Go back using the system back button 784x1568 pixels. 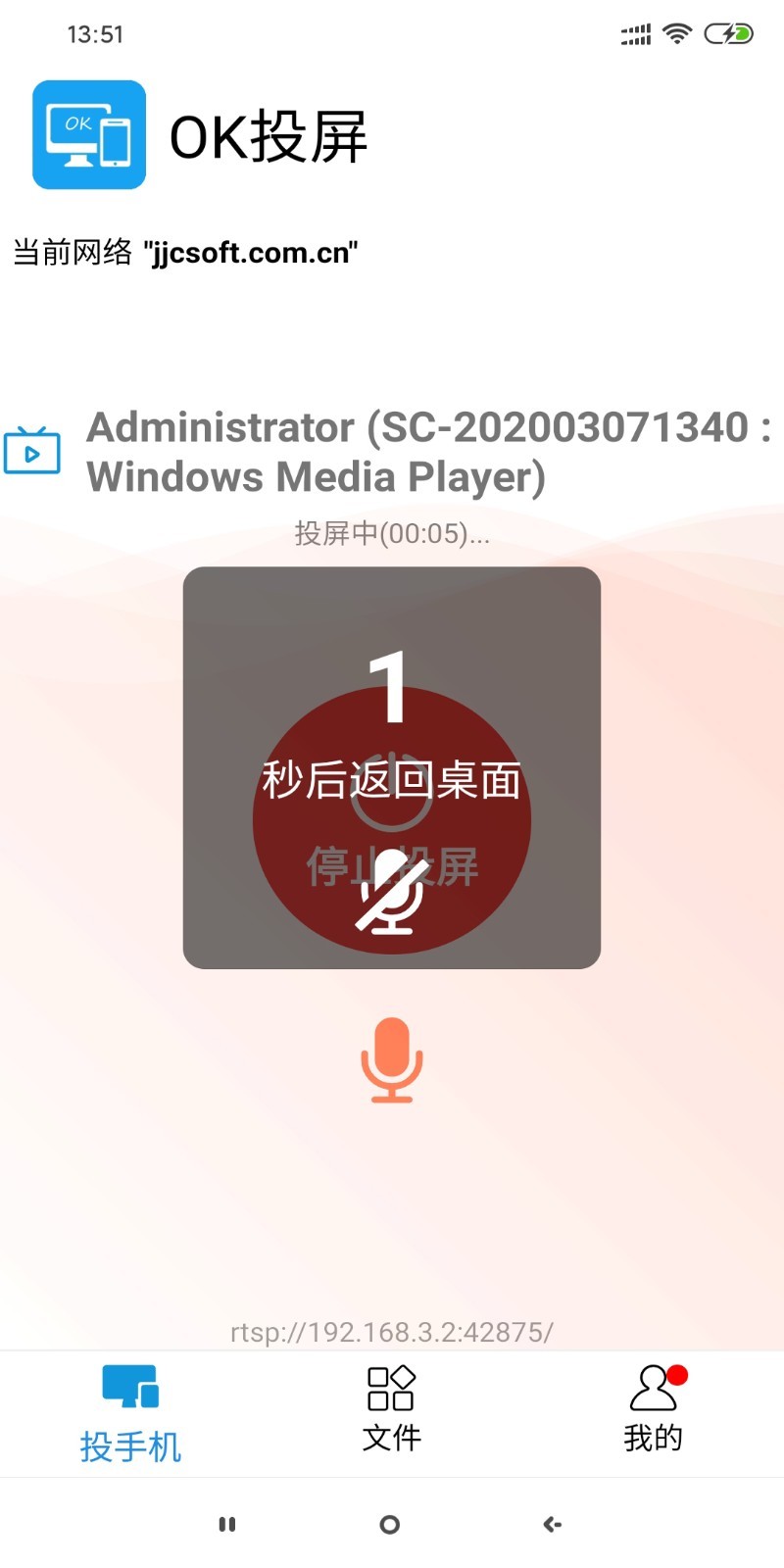point(553,1524)
